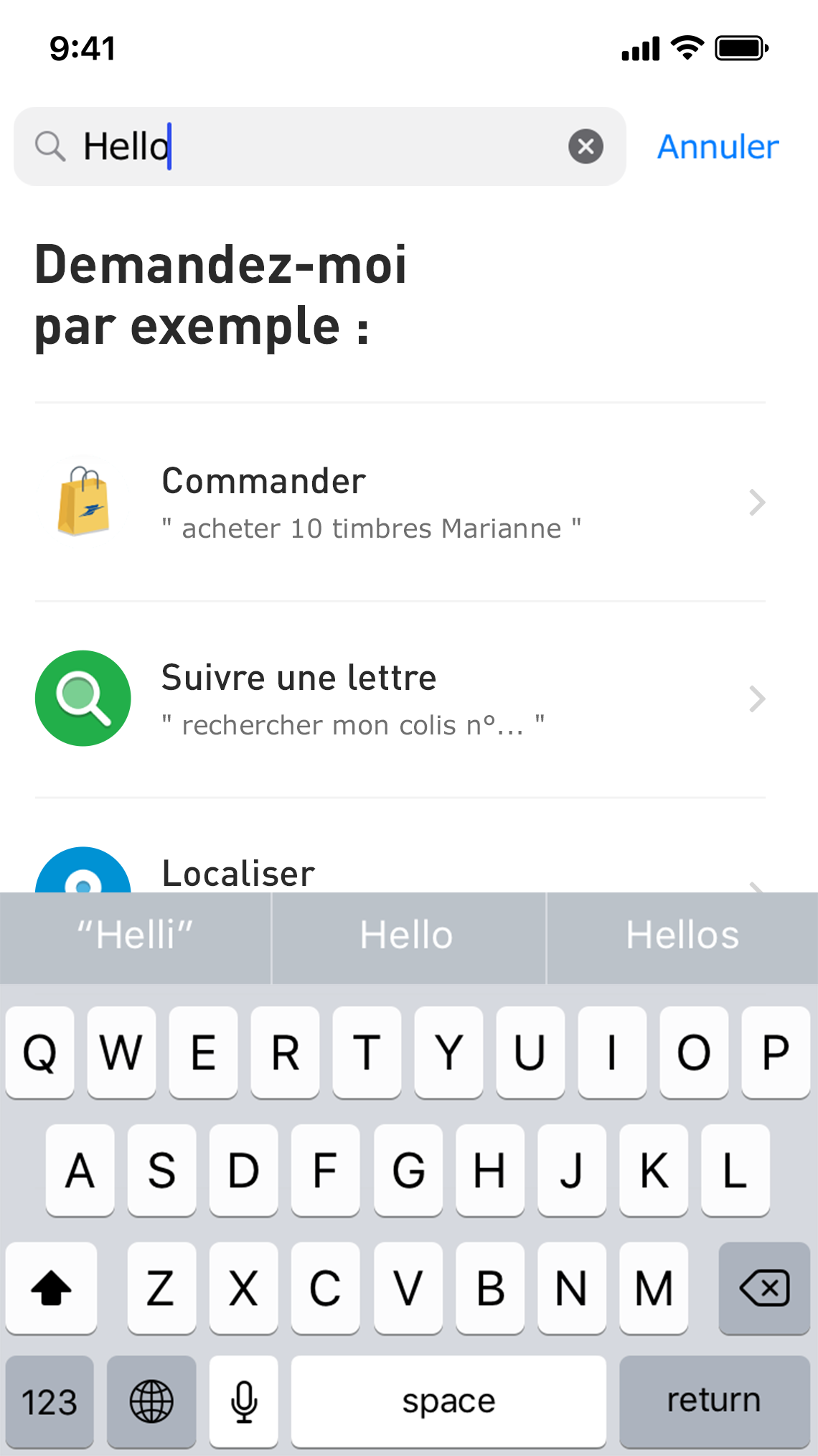This screenshot has height=1456, width=818.
Task: Tap Annuler to cancel search
Action: click(x=718, y=146)
